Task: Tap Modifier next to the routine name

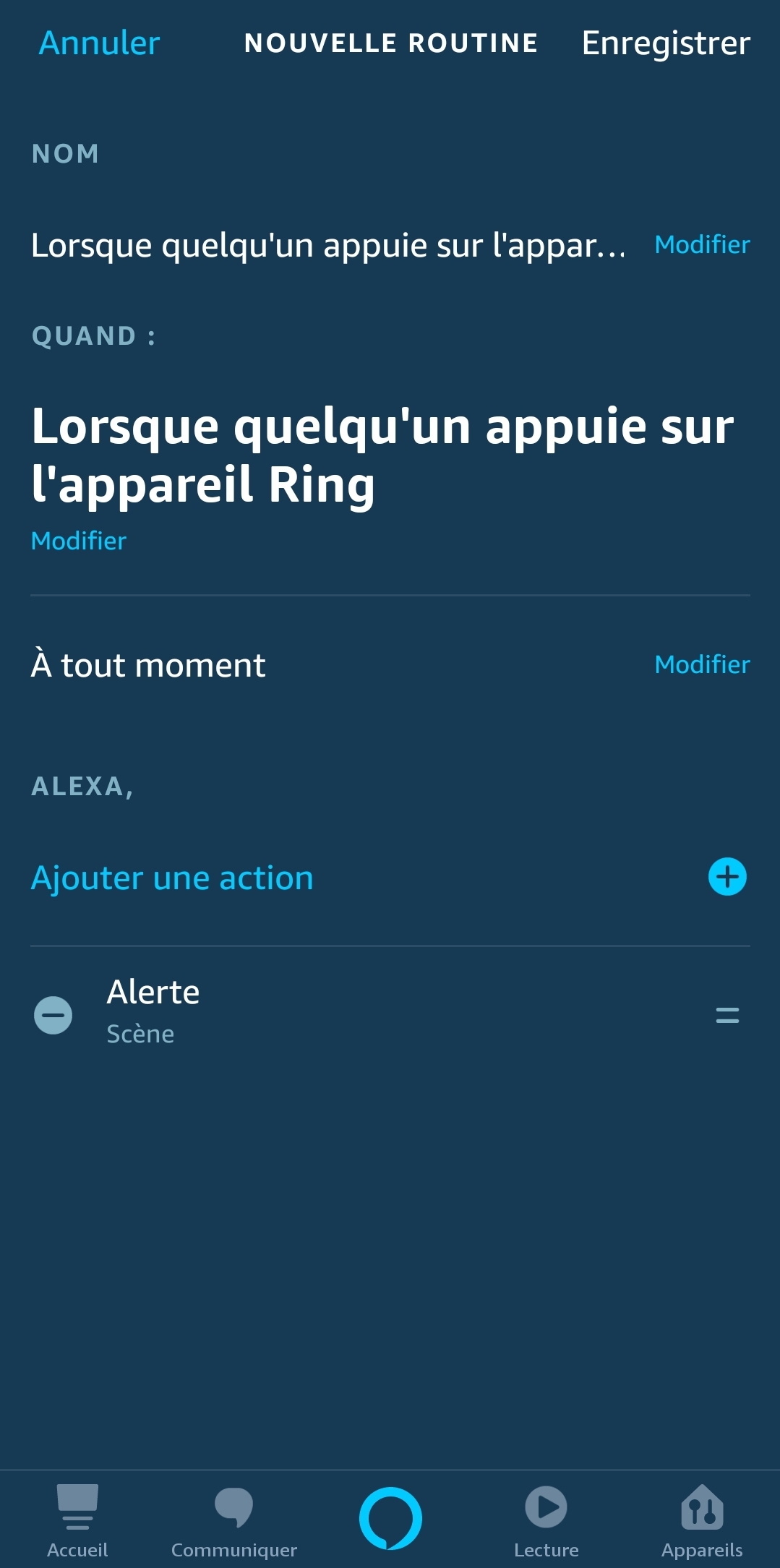Action: point(702,244)
